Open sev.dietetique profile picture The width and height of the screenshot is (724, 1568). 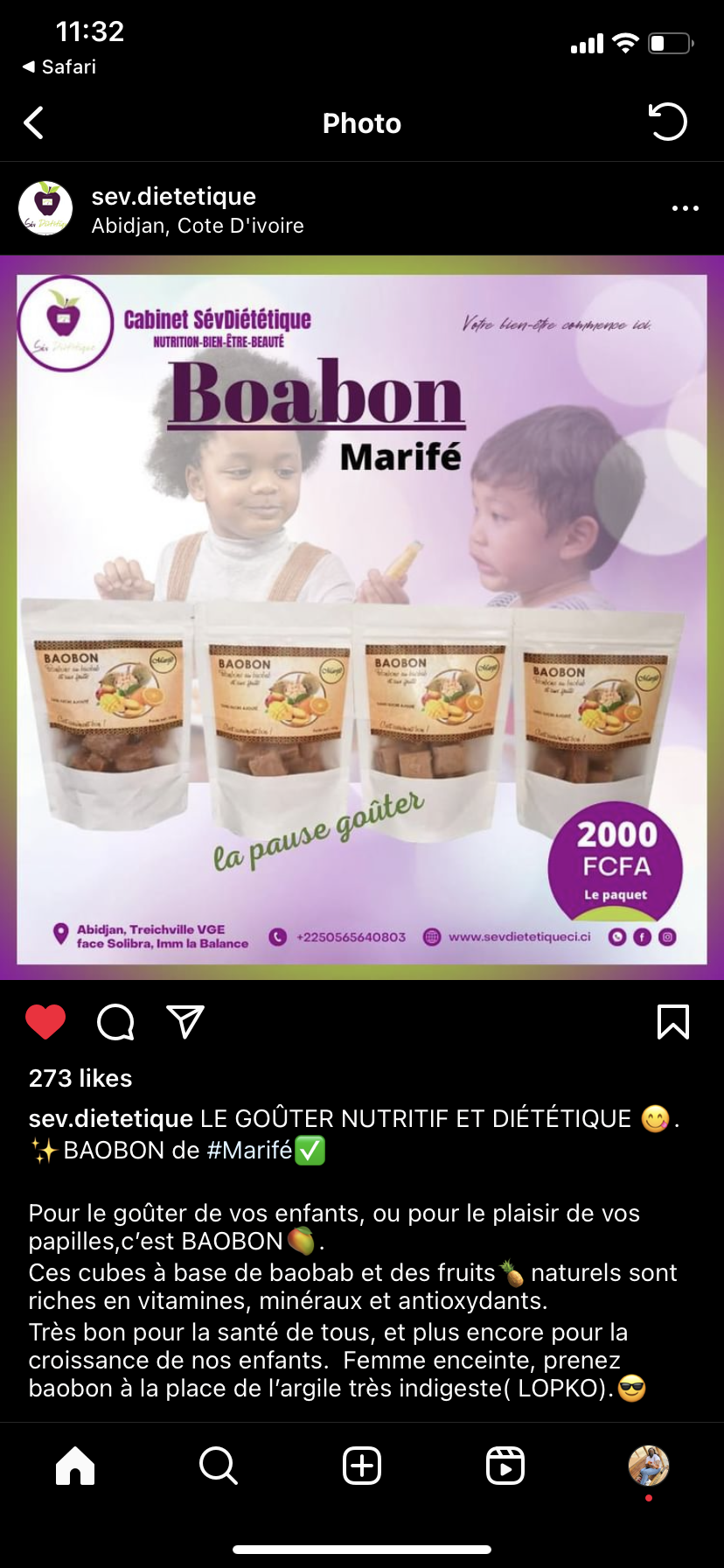[x=45, y=209]
